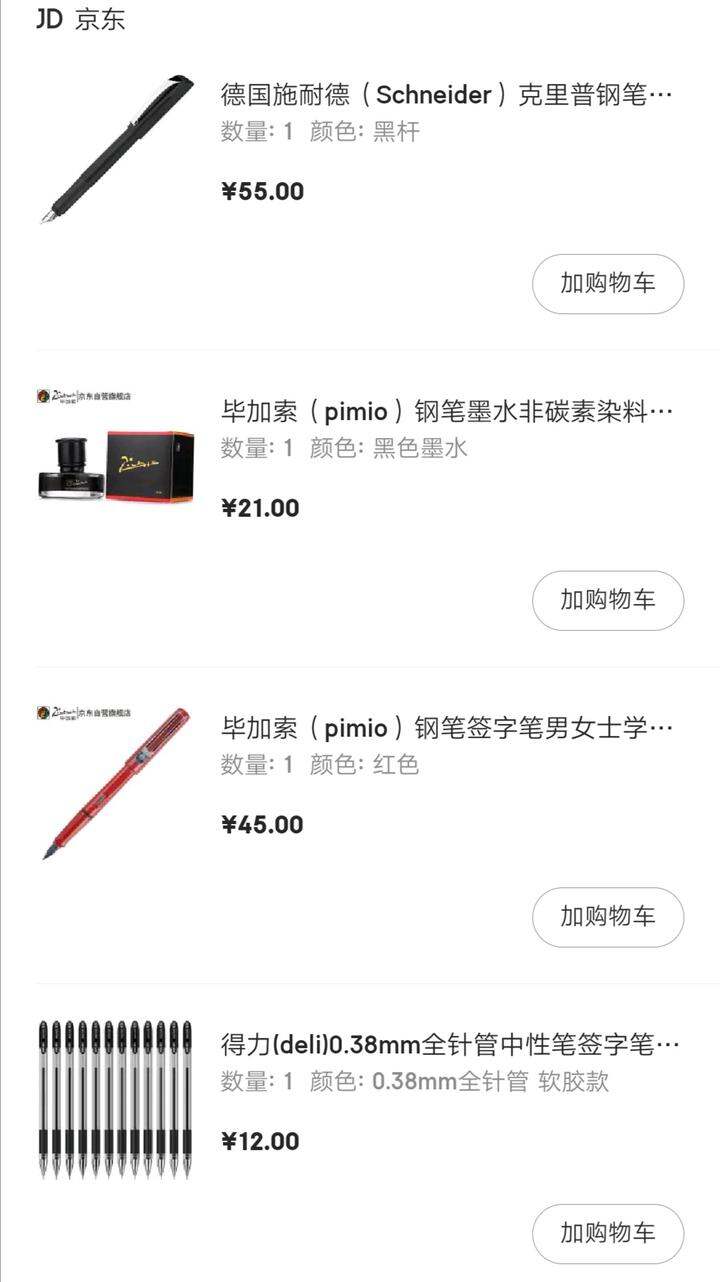720x1282 pixels.
Task: Add the Schneider fountain pen to cart
Action: (x=607, y=284)
